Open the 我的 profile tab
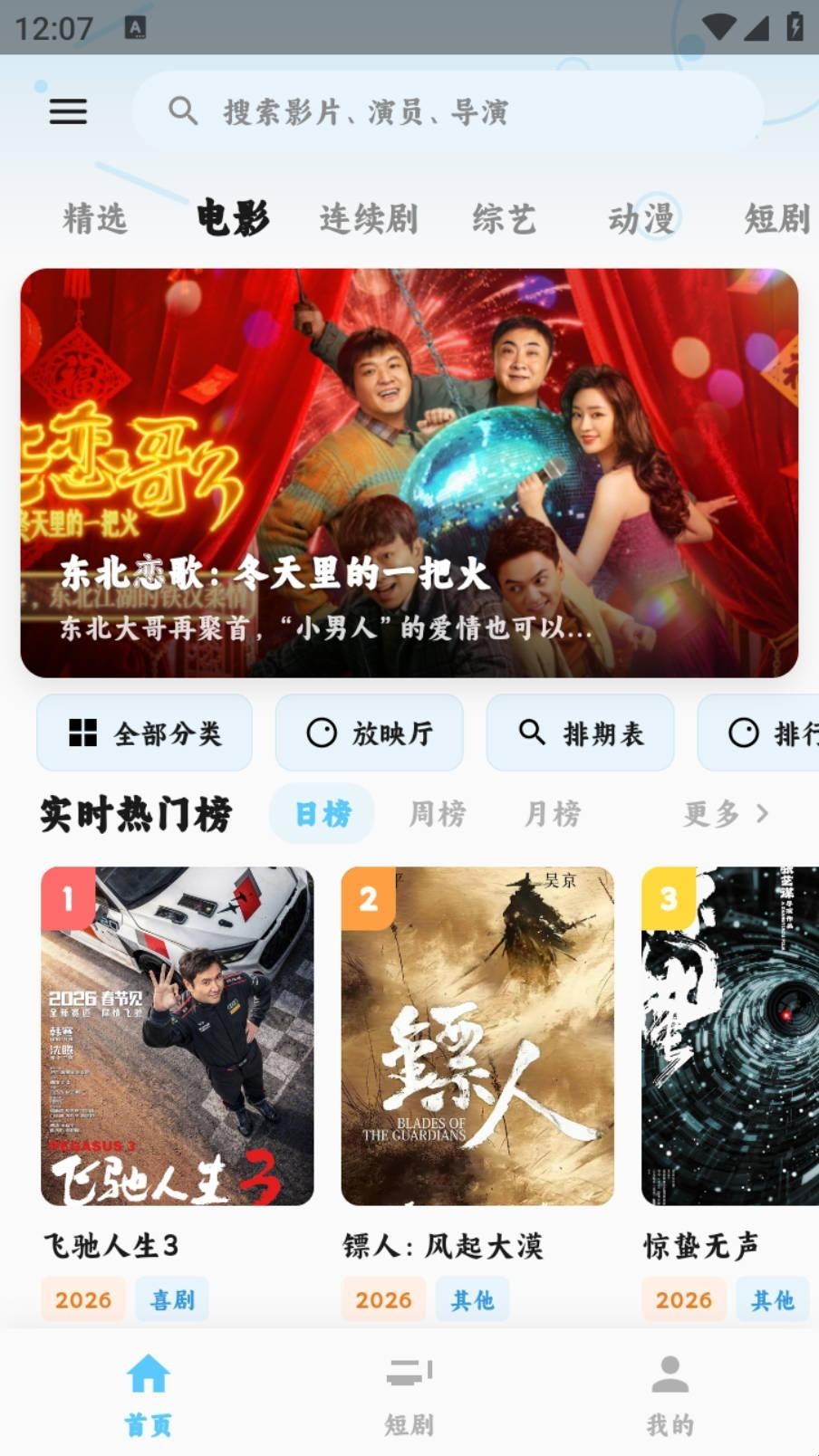This screenshot has height=1456, width=819. 670,1394
